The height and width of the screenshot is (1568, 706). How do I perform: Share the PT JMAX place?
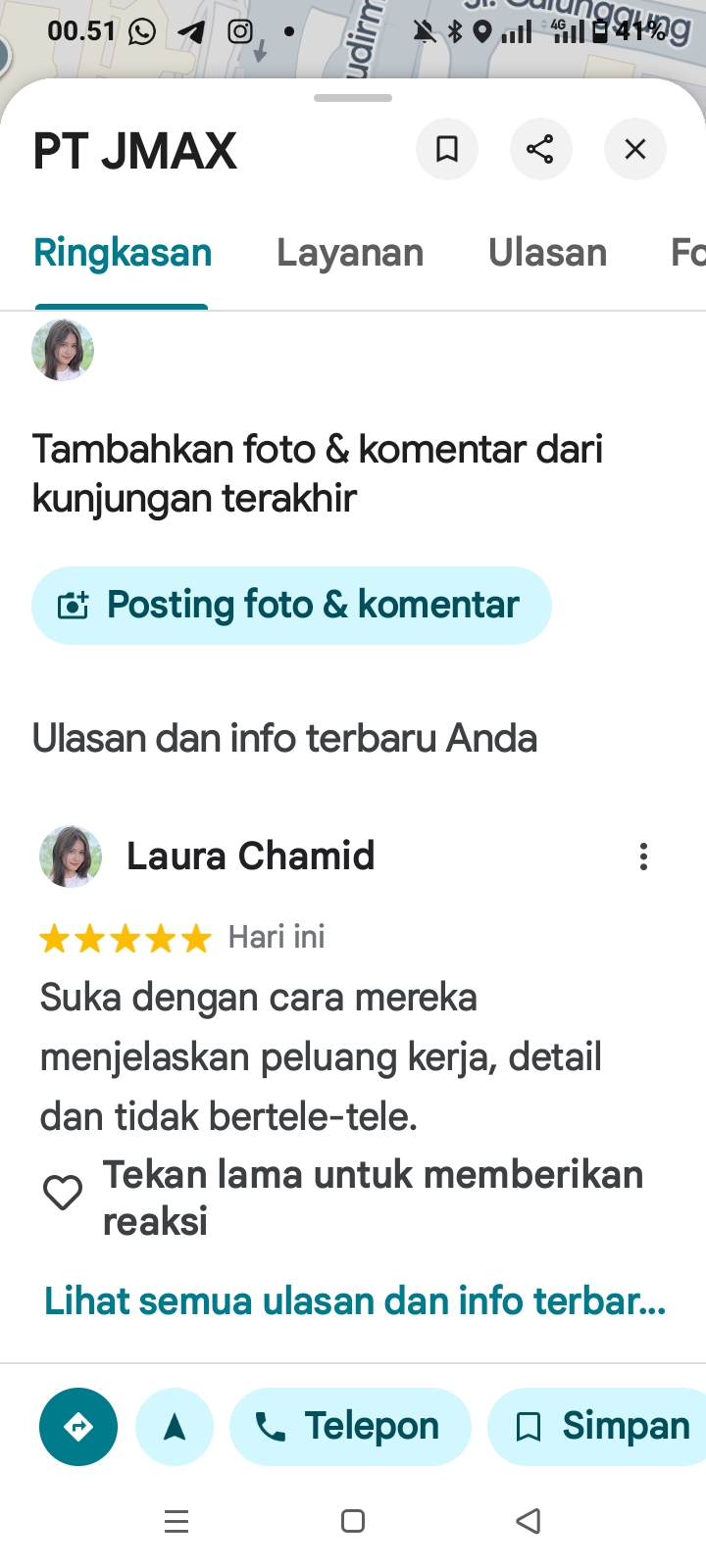tap(540, 149)
